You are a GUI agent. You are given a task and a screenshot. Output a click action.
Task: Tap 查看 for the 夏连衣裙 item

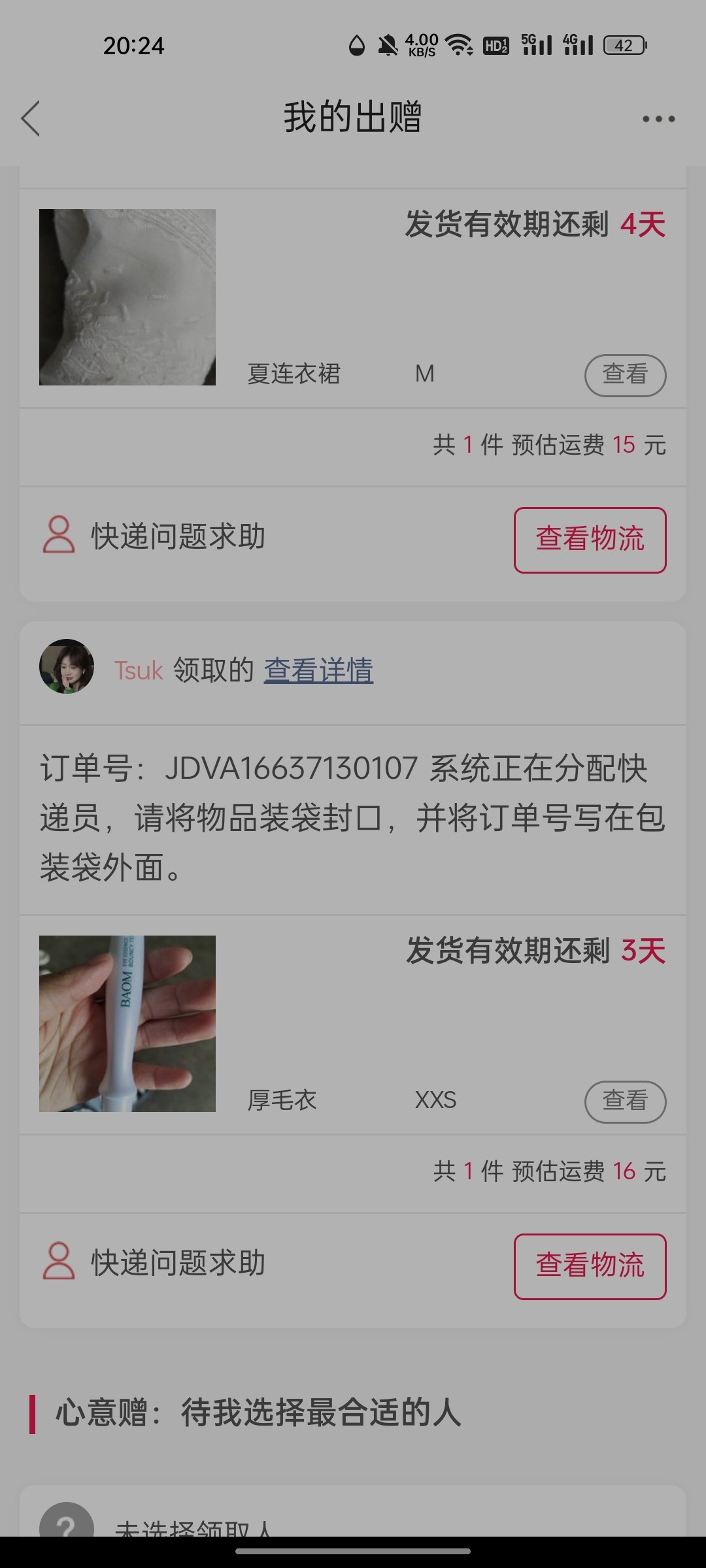(624, 375)
